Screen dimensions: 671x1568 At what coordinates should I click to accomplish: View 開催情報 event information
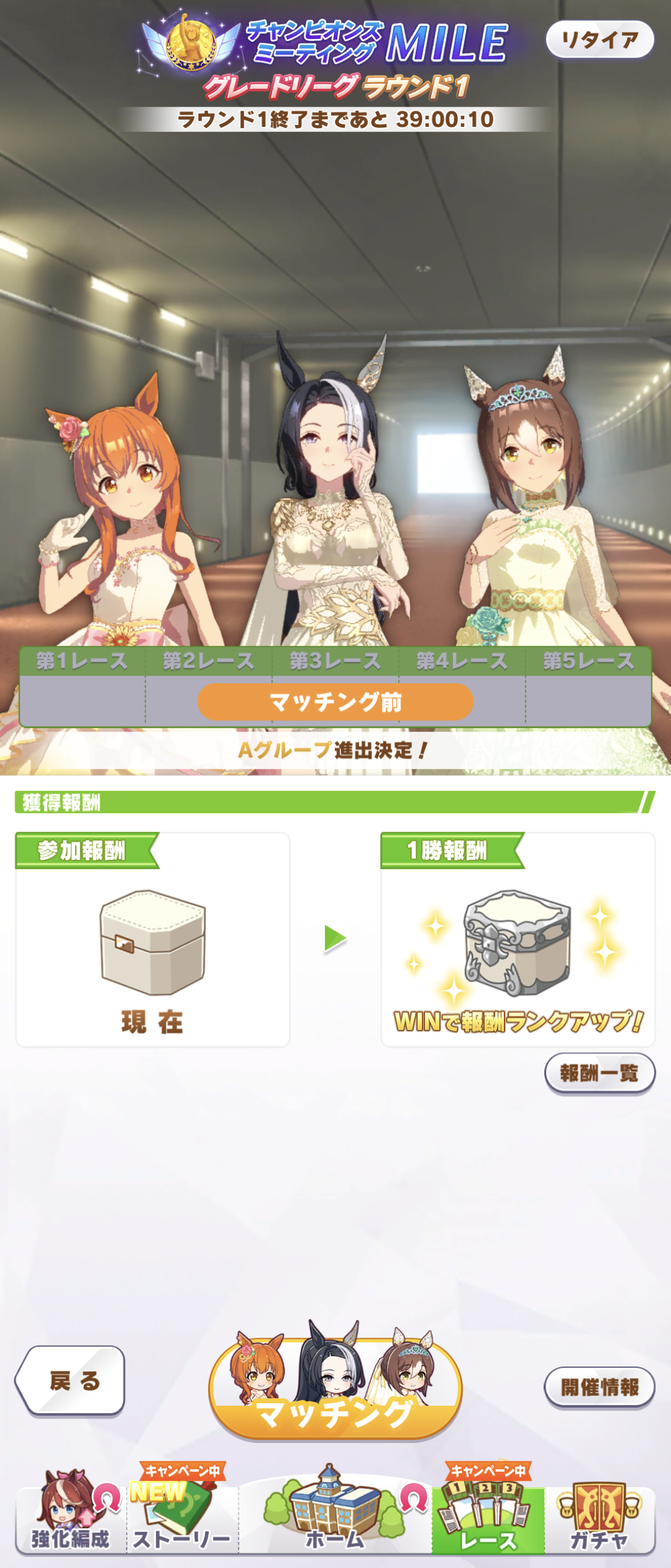(599, 1387)
